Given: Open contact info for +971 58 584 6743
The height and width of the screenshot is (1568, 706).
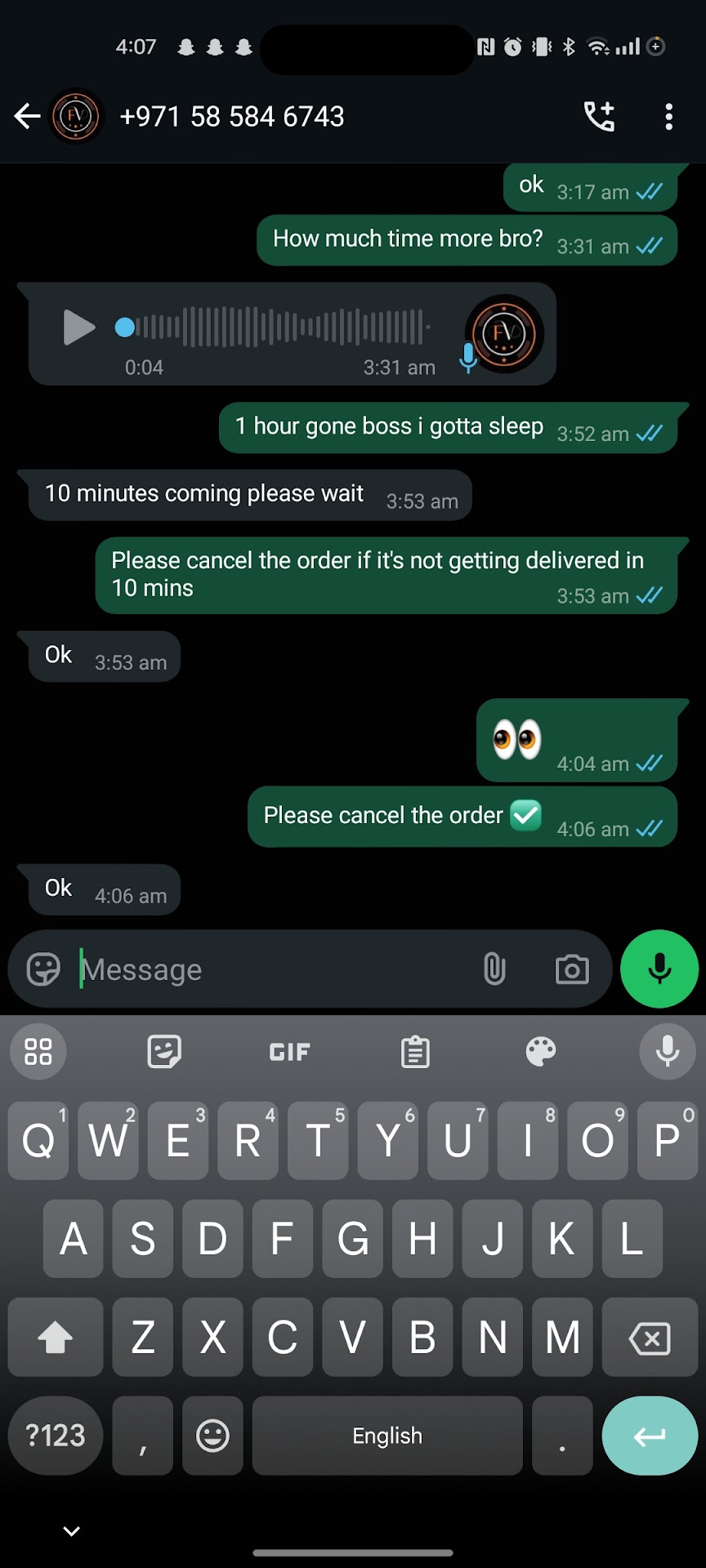Looking at the screenshot, I should 232,117.
